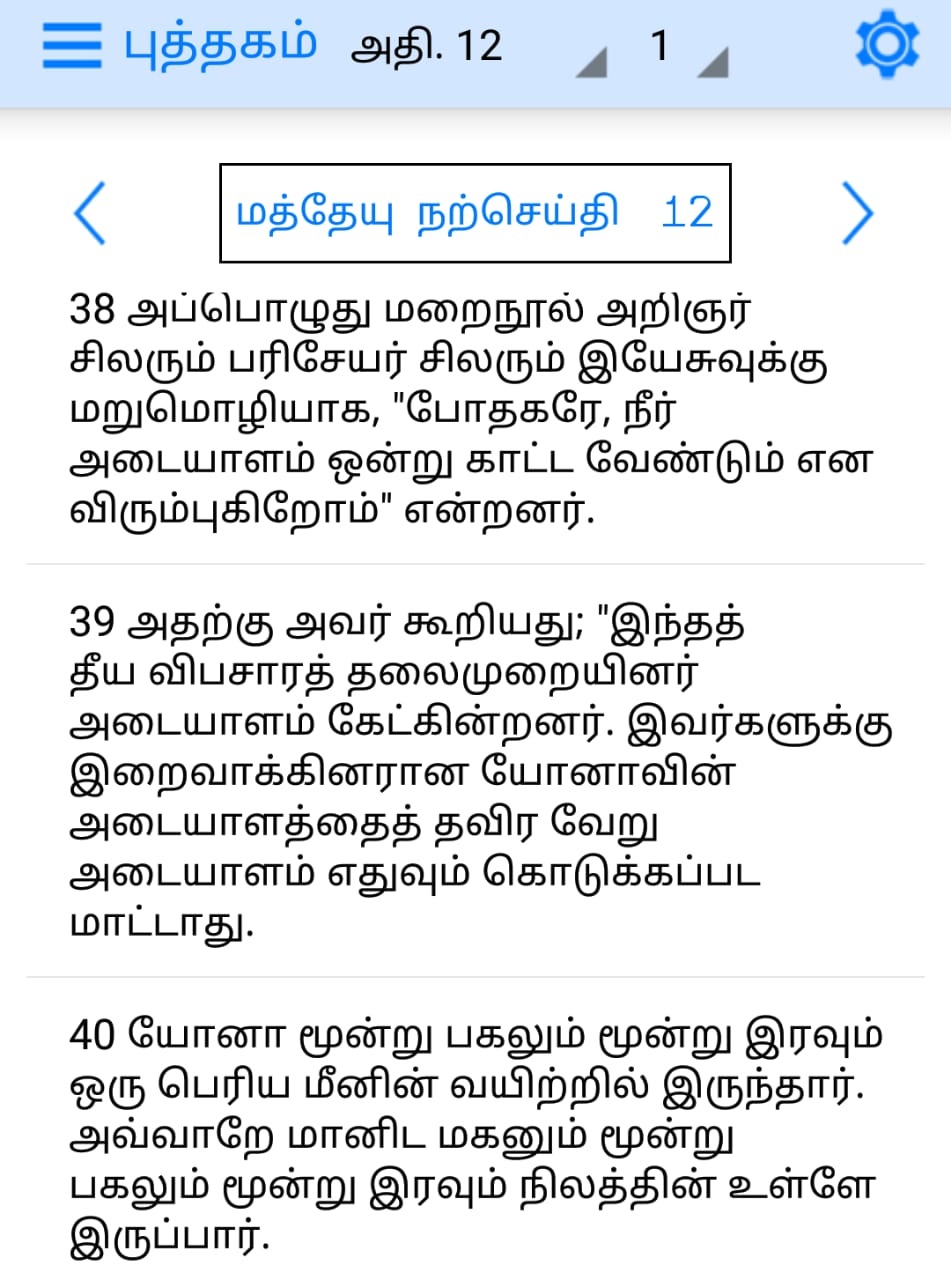The width and height of the screenshot is (951, 1280).
Task: Open the hamburger drawer menu
Action: click(x=72, y=46)
